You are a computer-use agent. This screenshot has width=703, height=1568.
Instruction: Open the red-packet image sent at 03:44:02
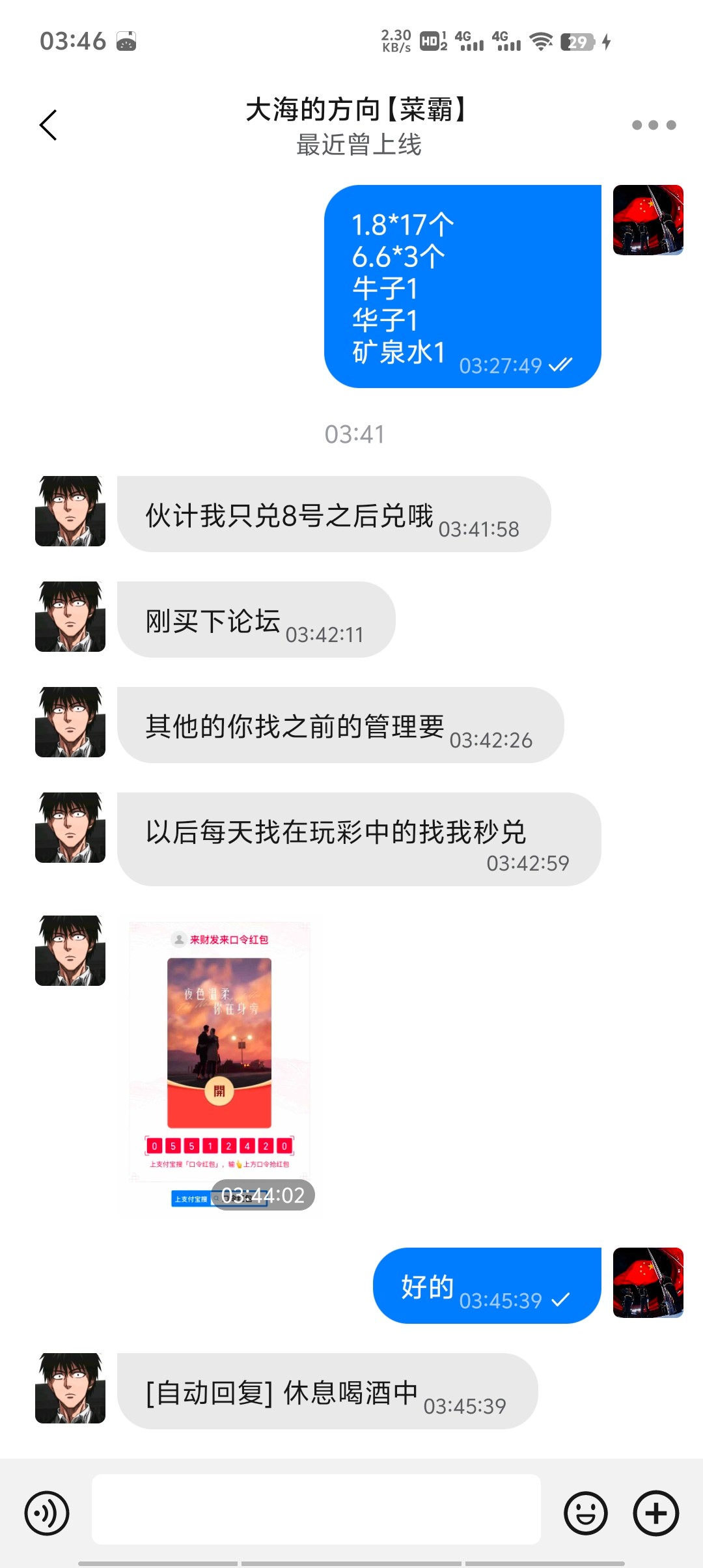pyautogui.click(x=220, y=1065)
